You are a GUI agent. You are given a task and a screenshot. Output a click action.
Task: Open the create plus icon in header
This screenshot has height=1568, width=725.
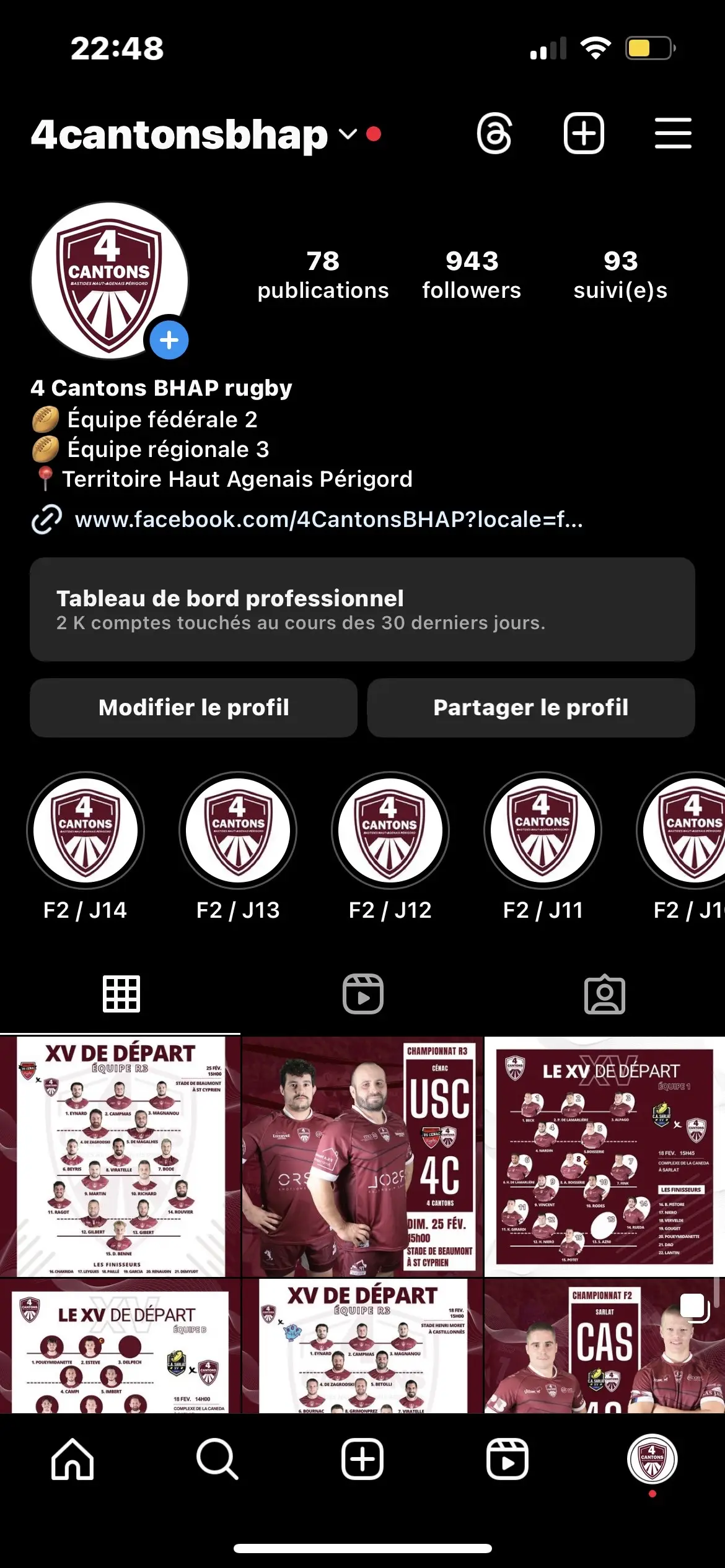pyautogui.click(x=583, y=133)
